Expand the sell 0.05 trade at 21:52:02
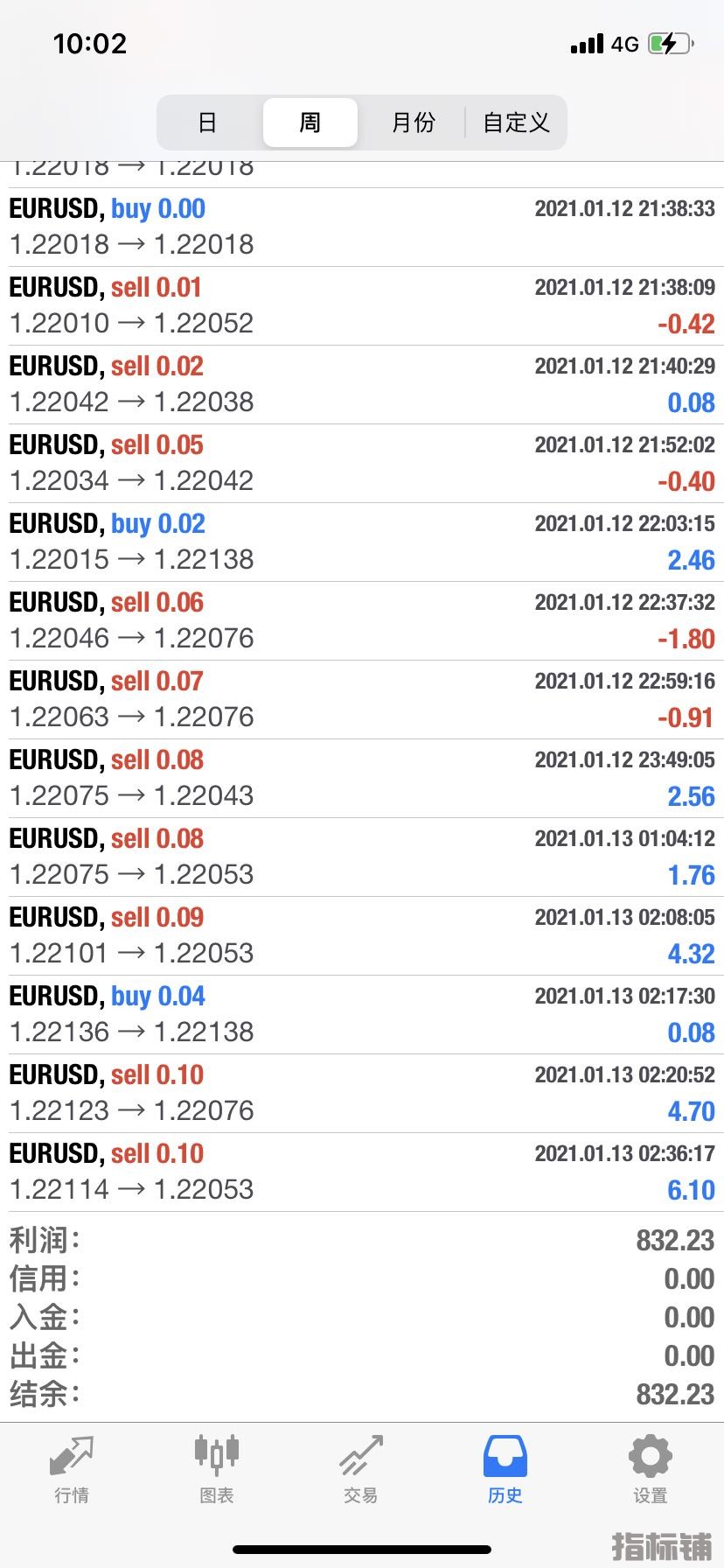 (x=362, y=464)
